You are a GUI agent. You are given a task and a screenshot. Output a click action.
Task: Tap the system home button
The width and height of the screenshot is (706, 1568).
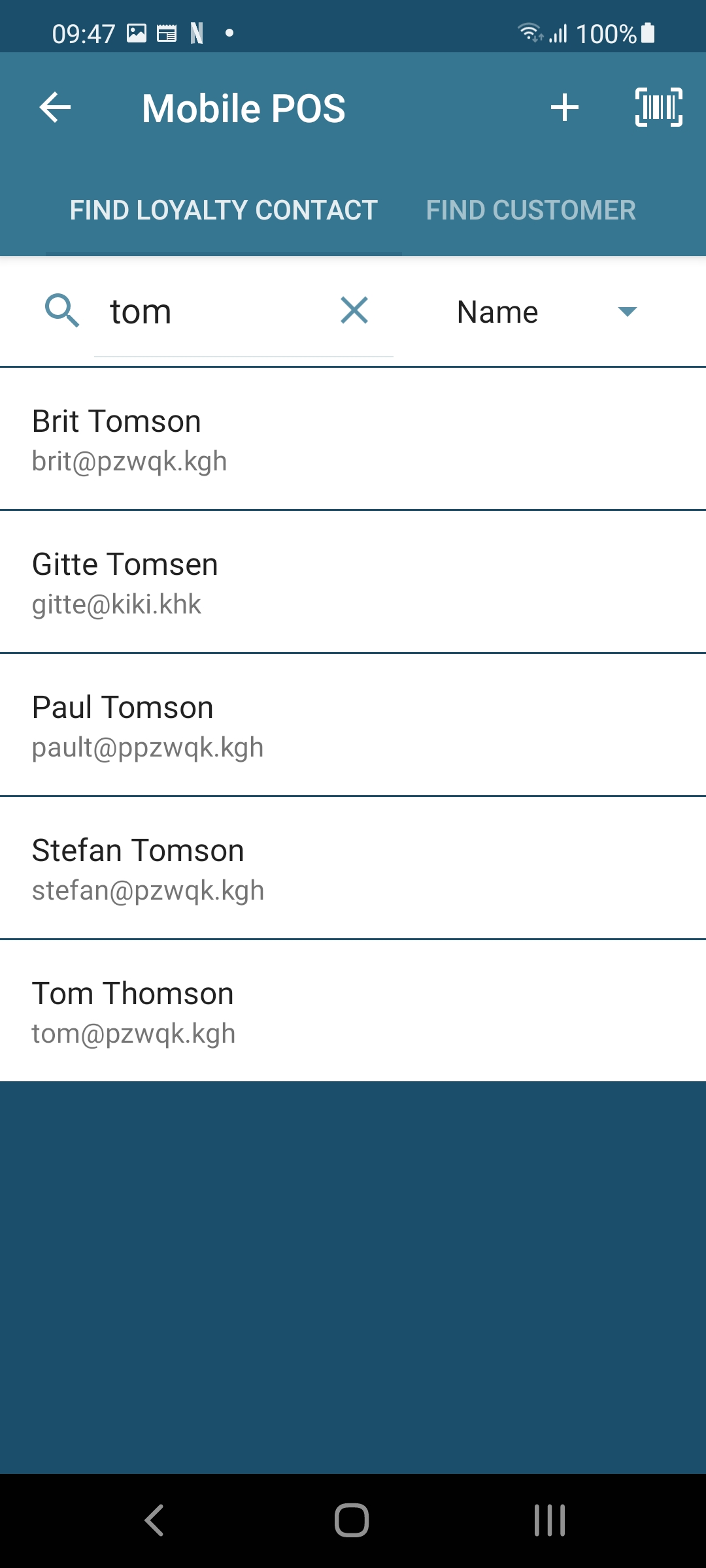[352, 1520]
